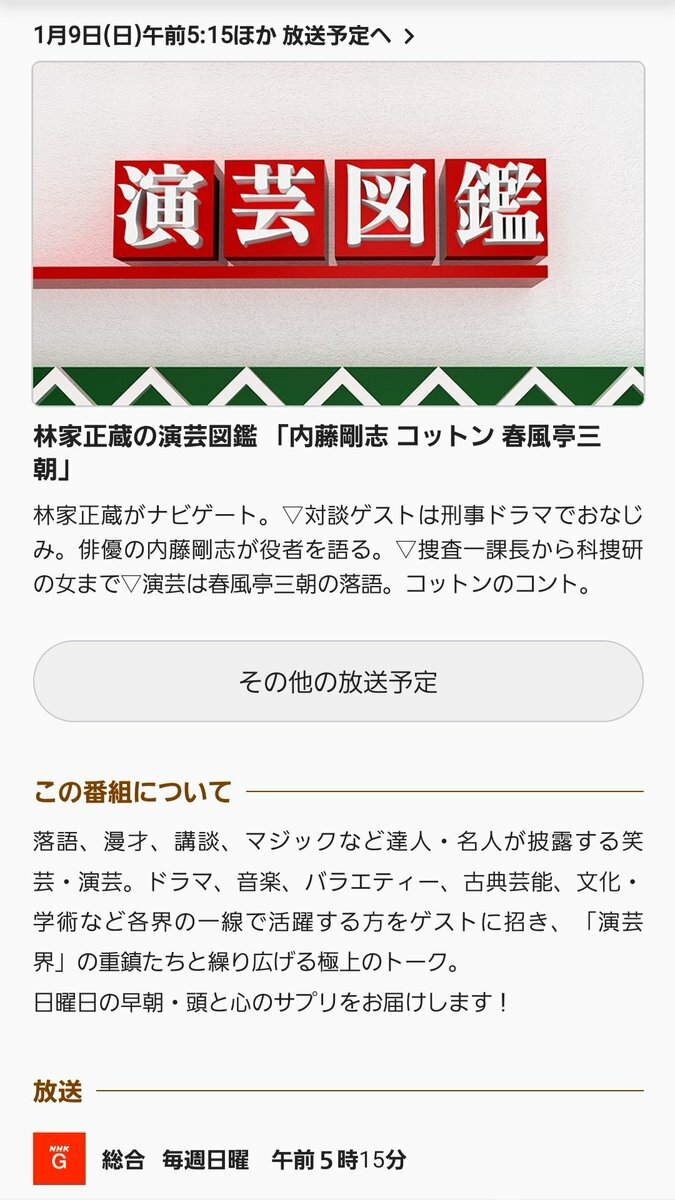Screen dimensions: 675x1200
Task: Tap the その他の放送予定 button
Action: (x=338, y=682)
